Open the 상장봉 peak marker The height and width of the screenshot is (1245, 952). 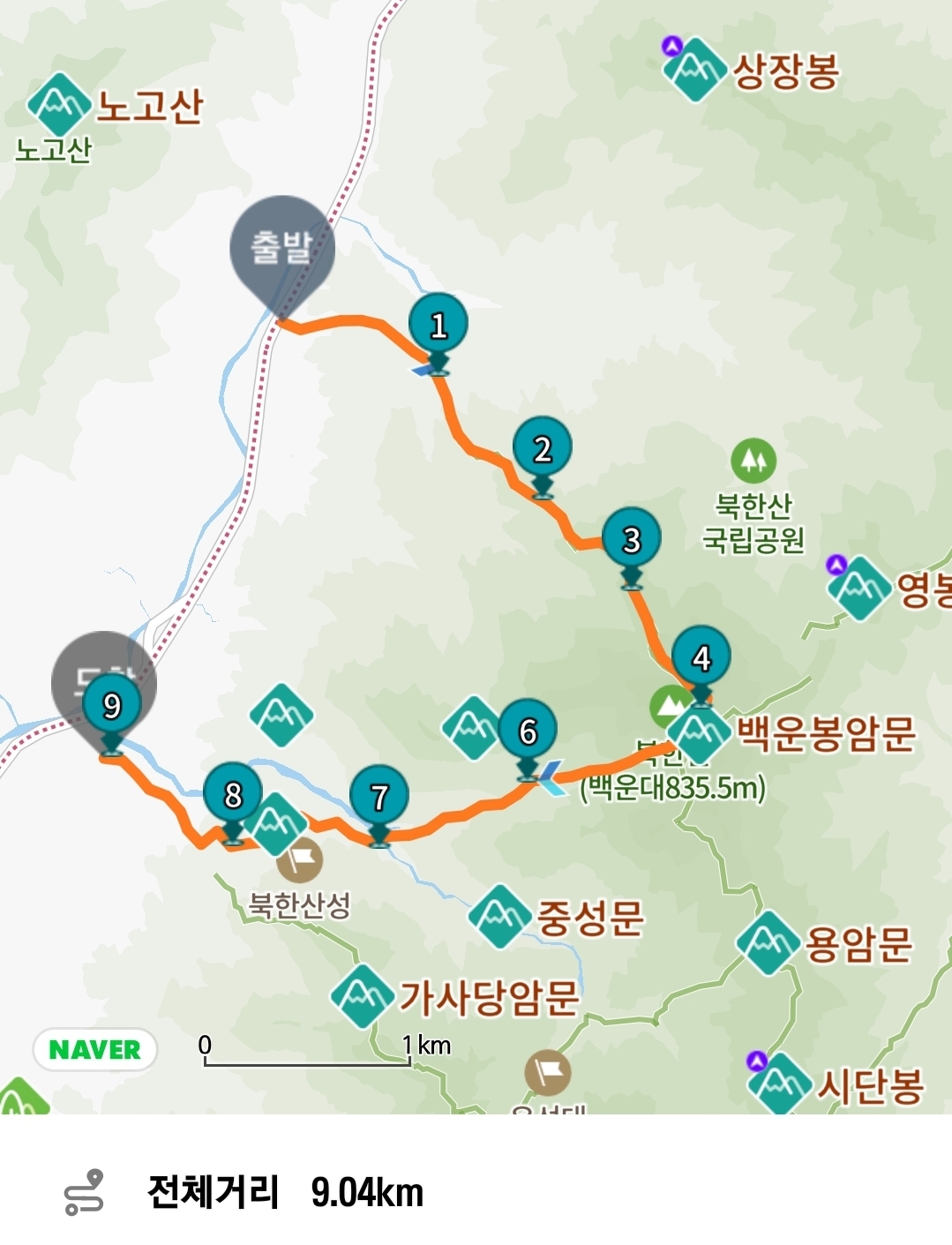coord(694,69)
